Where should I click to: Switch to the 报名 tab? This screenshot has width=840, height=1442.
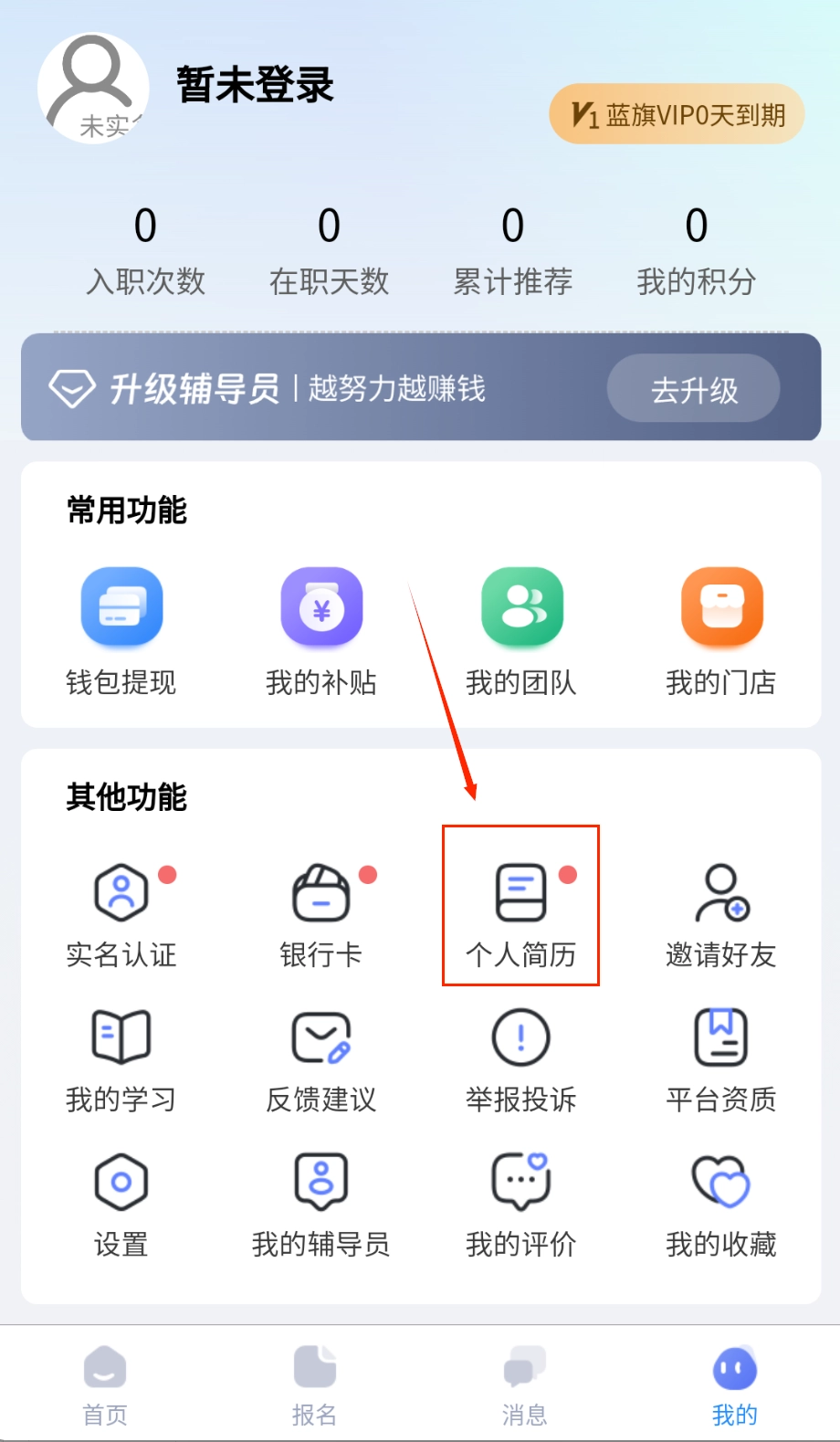pos(315,1385)
